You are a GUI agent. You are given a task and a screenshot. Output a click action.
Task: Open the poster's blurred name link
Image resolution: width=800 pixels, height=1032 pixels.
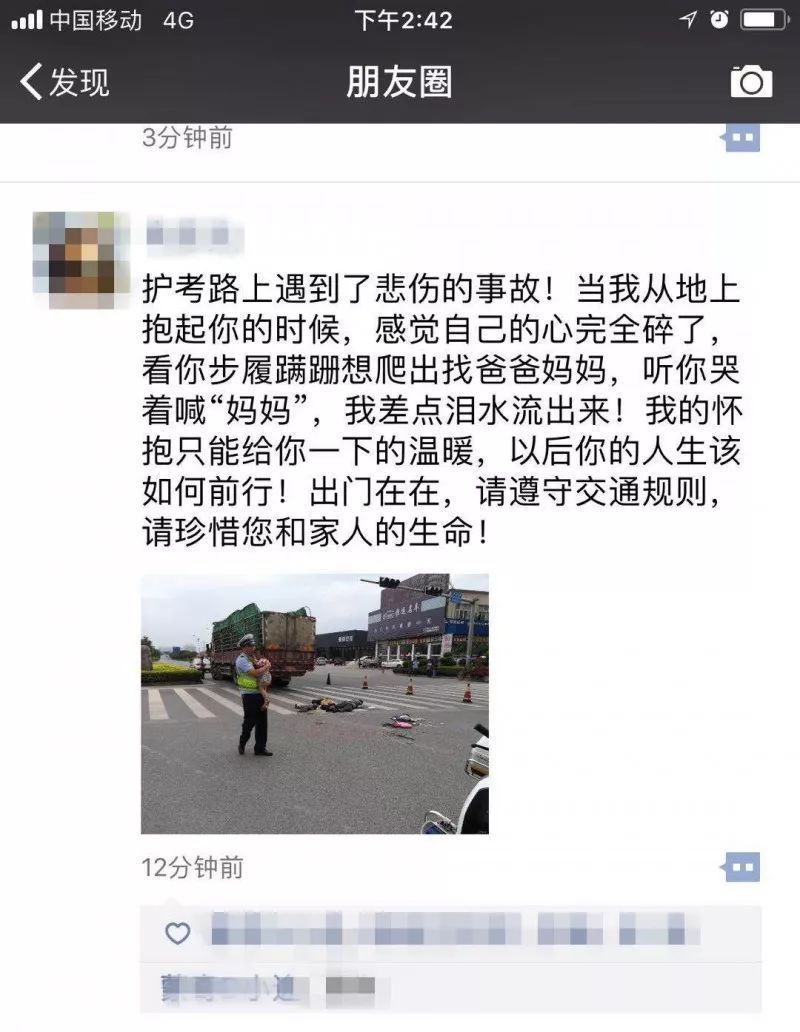tap(195, 235)
